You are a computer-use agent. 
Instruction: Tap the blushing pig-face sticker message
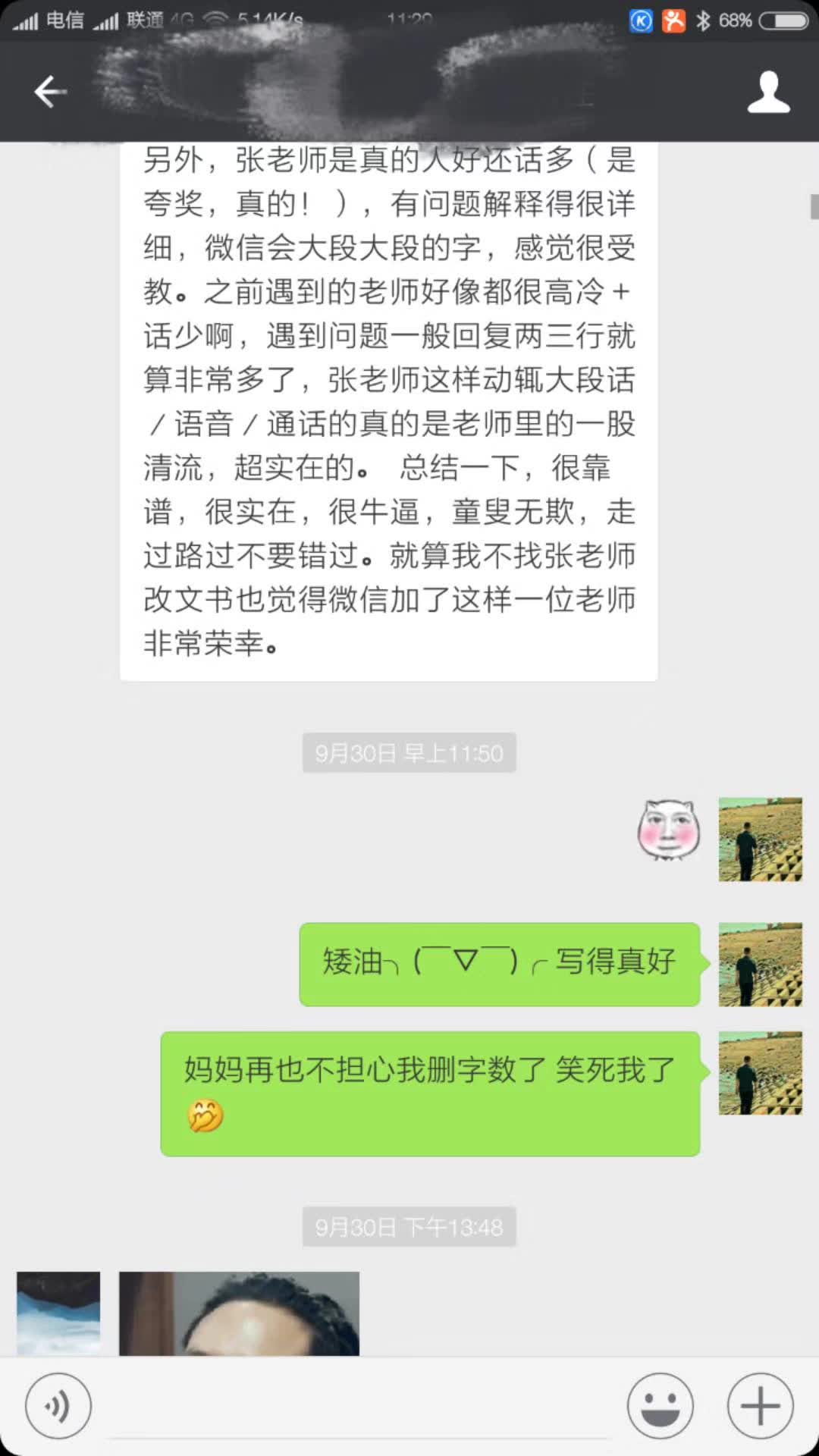[668, 830]
